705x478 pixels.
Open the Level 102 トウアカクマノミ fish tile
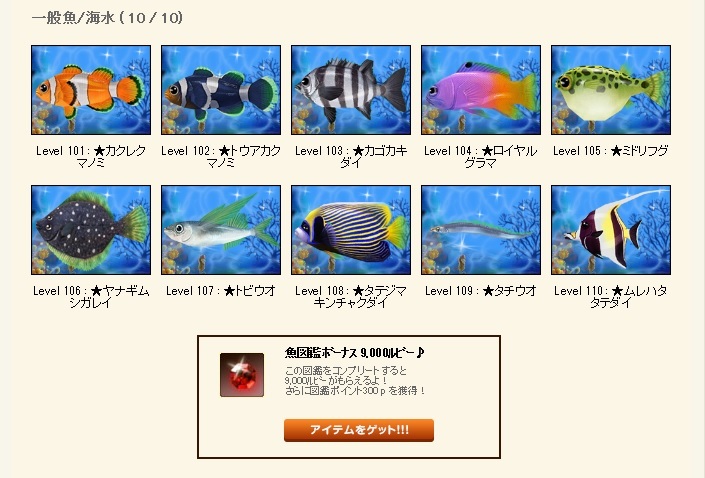221,90
